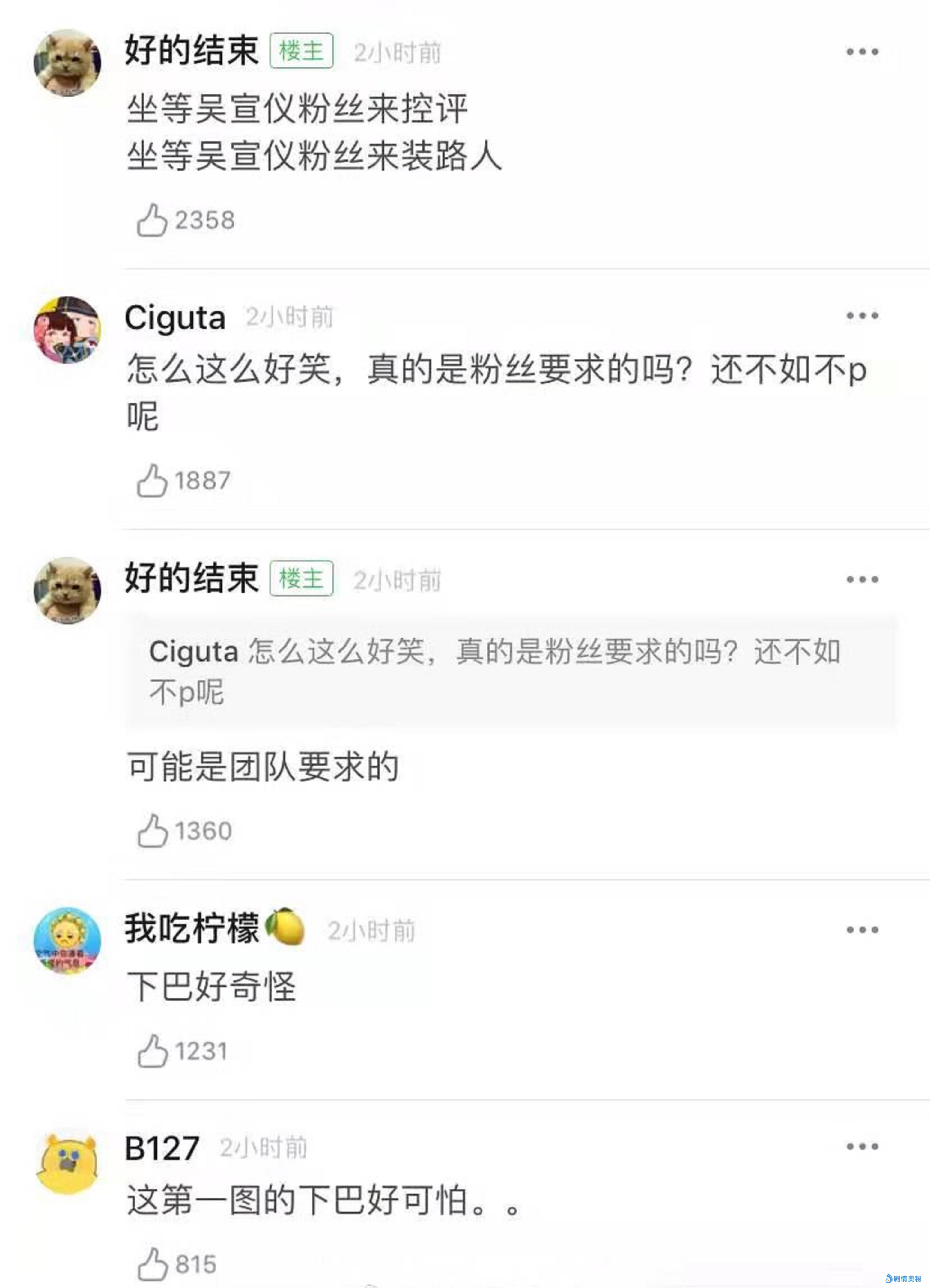Open overflow menu on '可能是团队要求的' reply
930x1288 pixels.
point(861,579)
